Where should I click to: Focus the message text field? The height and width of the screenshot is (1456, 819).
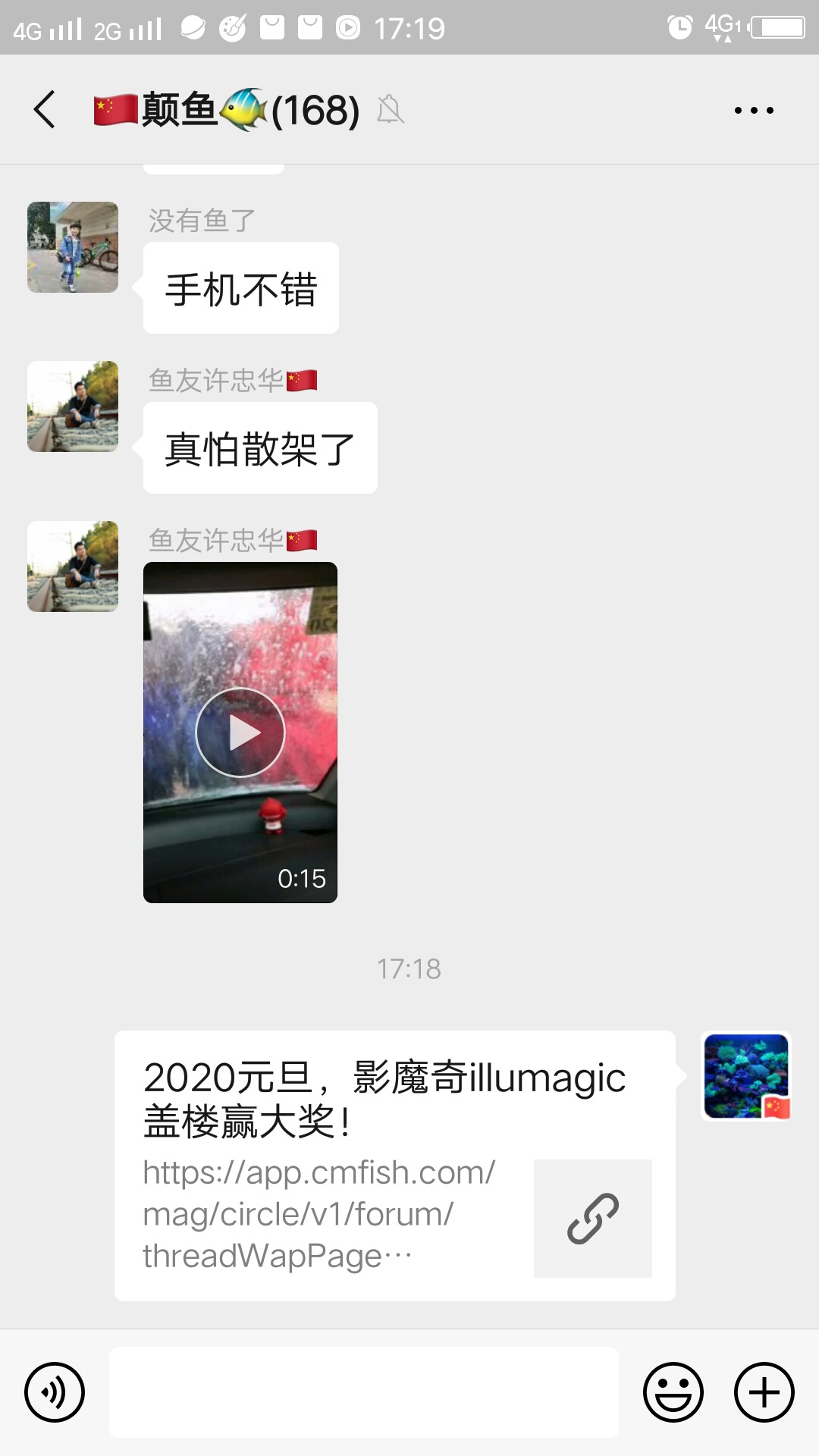(x=364, y=1392)
